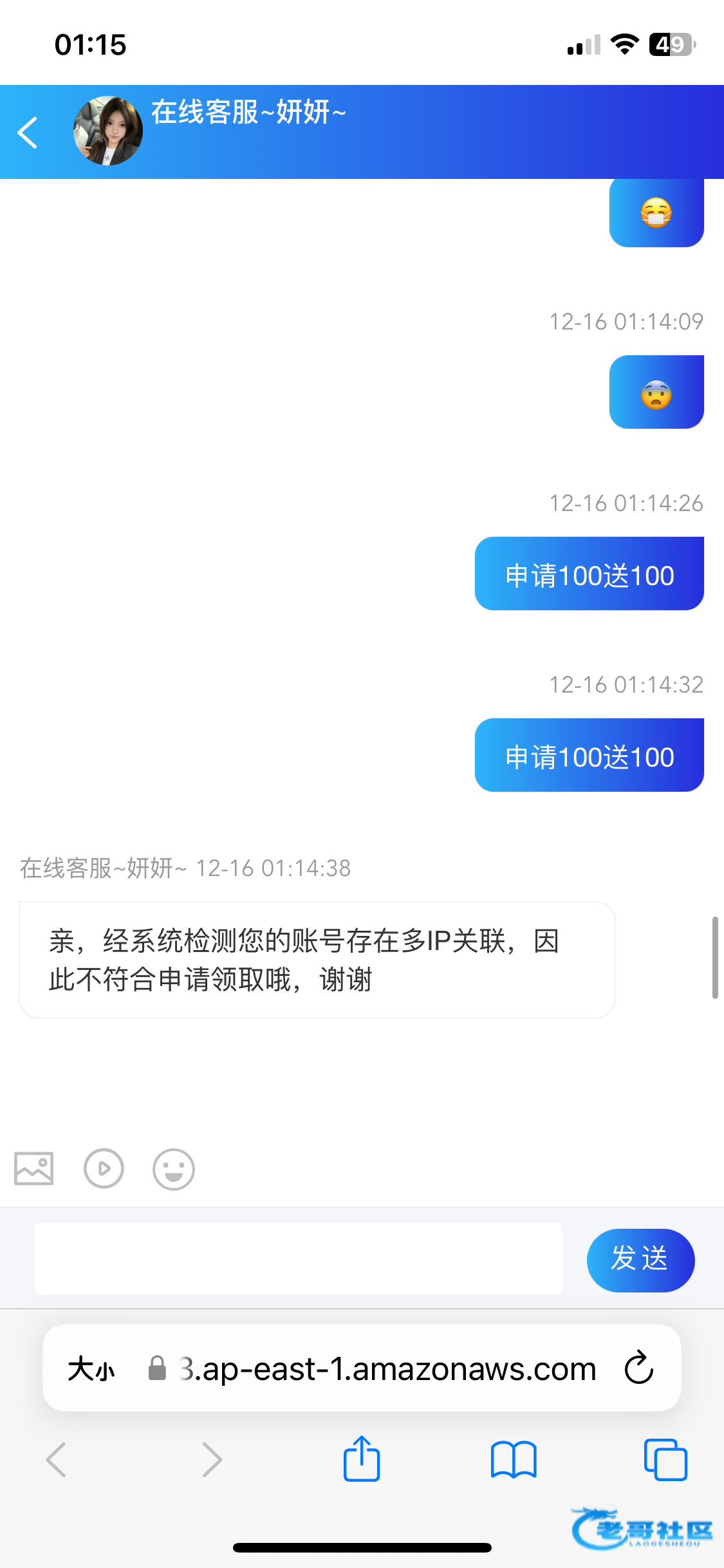724x1568 pixels.
Task: Go back from the chat with 在线客服~妍妍~
Action: click(x=28, y=133)
